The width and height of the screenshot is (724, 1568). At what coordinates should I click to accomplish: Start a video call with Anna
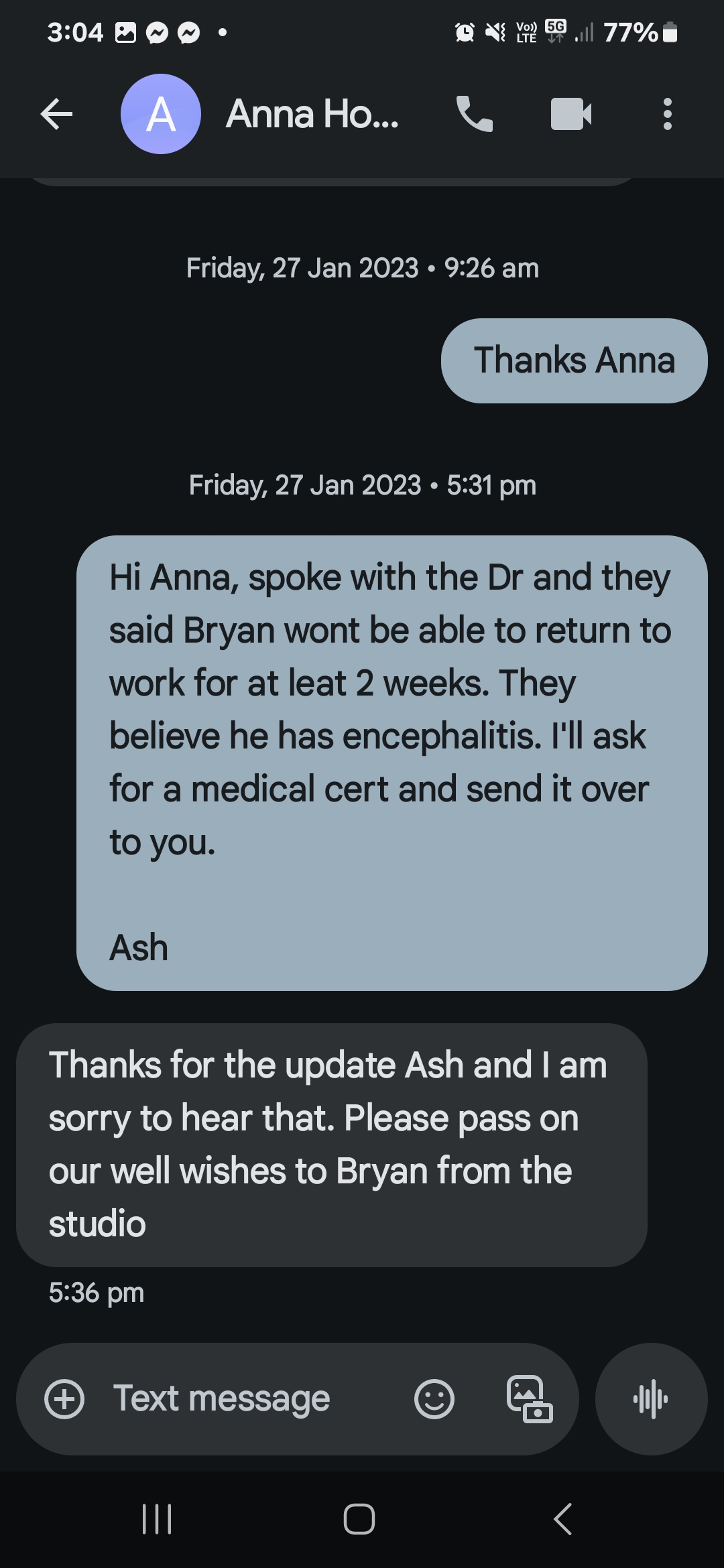click(x=570, y=114)
